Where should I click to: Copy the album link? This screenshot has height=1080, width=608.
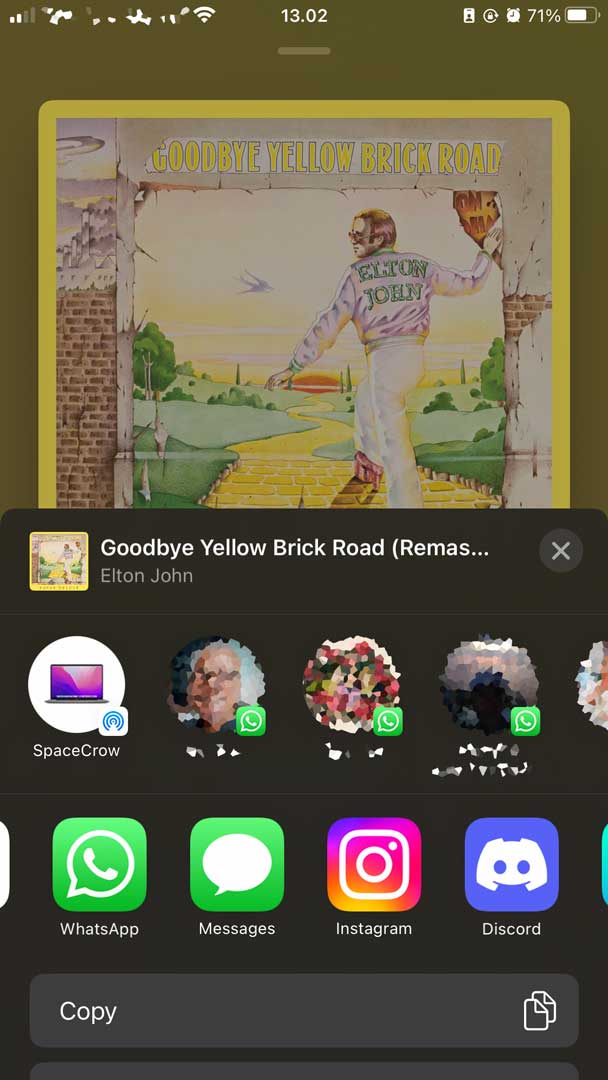[304, 1011]
